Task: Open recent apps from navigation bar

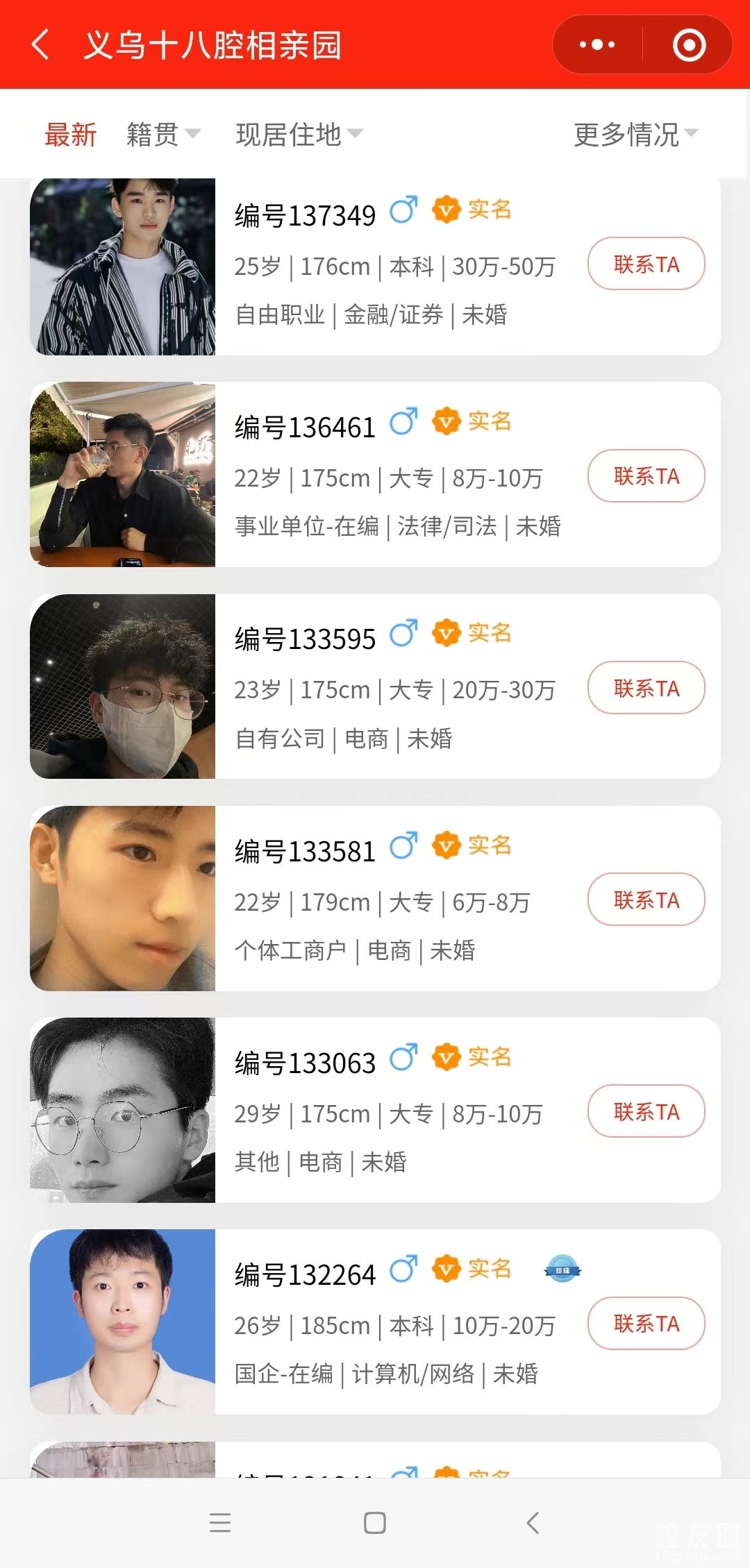Action: 220,1523
